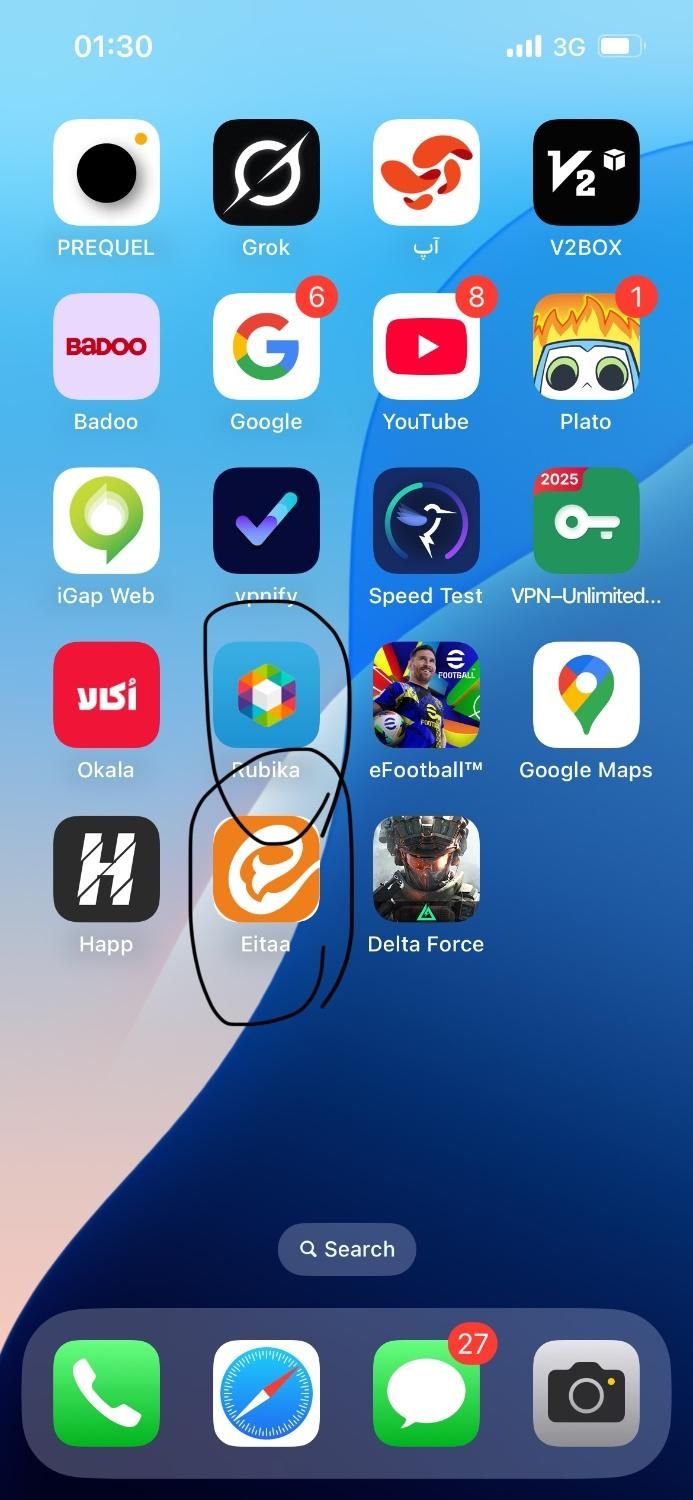The width and height of the screenshot is (693, 1500).
Task: Open the Eitaa messenger
Action: click(266, 869)
